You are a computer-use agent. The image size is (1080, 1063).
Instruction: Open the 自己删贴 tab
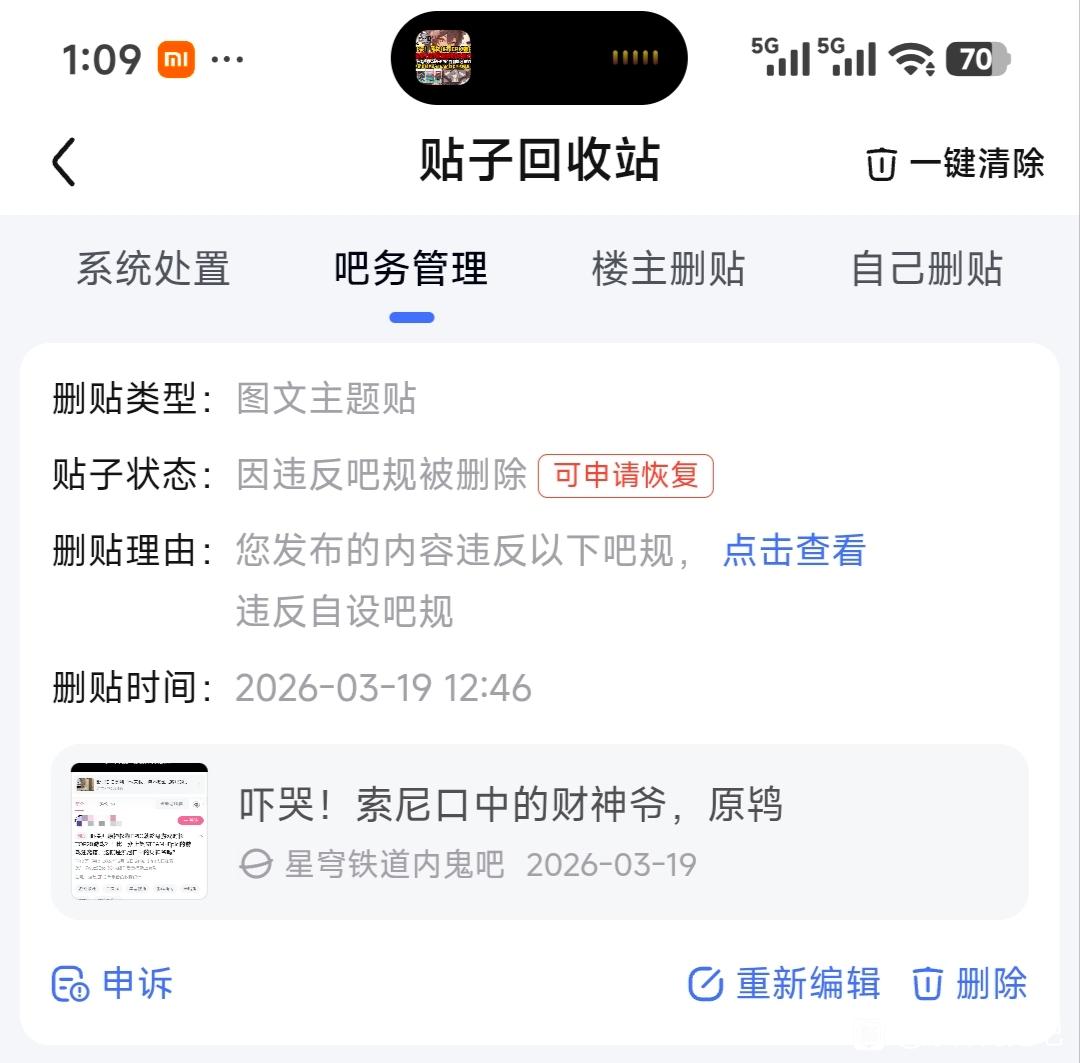[x=926, y=269]
